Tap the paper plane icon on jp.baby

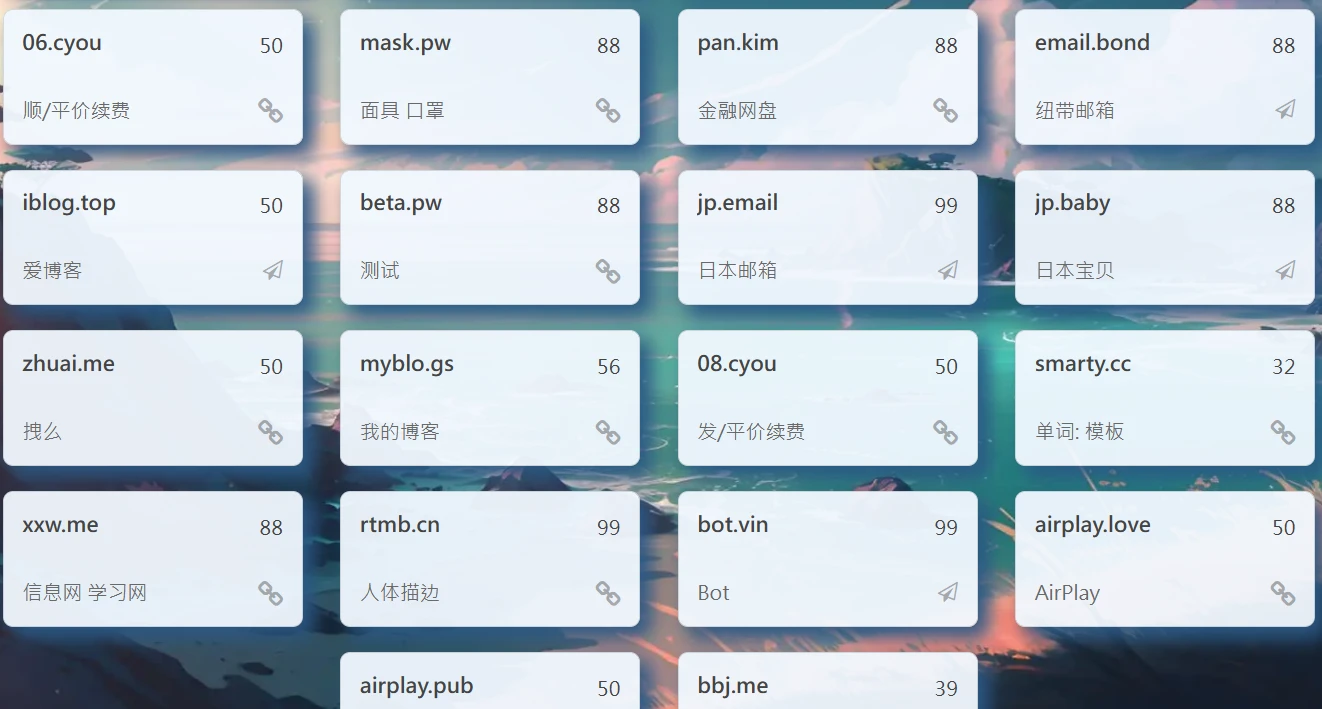[1285, 270]
